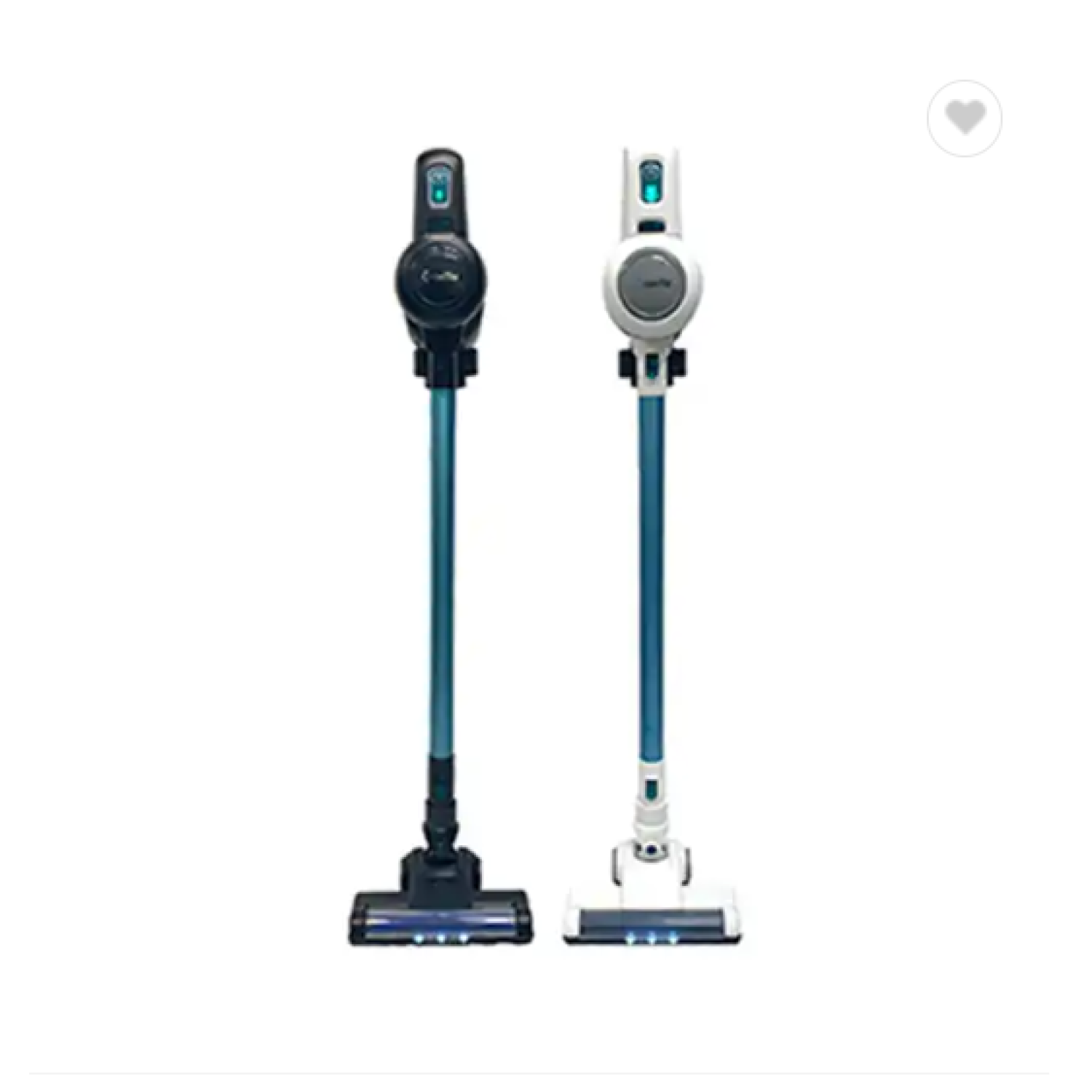Open the vacuum cleaner product image
Image resolution: width=1092 pixels, height=1092 pixels.
tap(545, 546)
